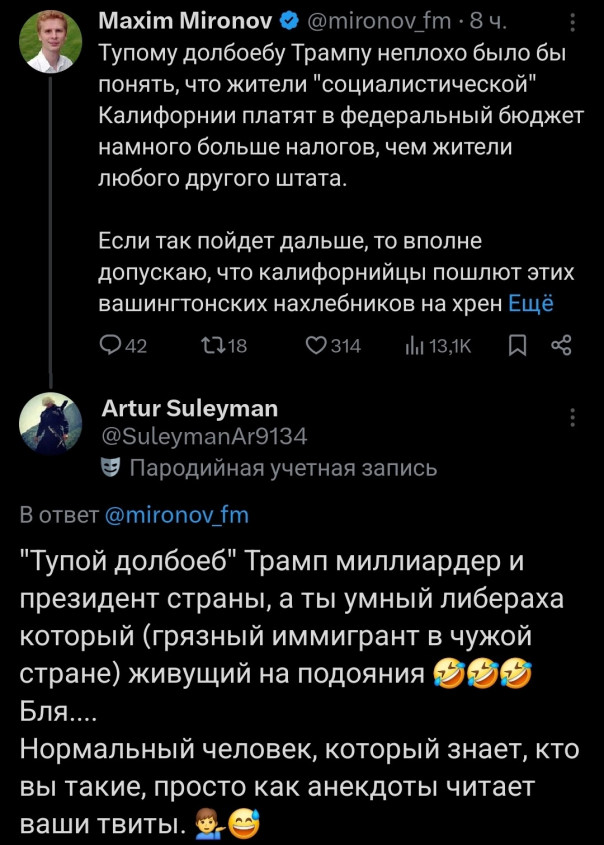Open Artur Suleyman's profile name
This screenshot has height=845, width=604.
(x=190, y=408)
